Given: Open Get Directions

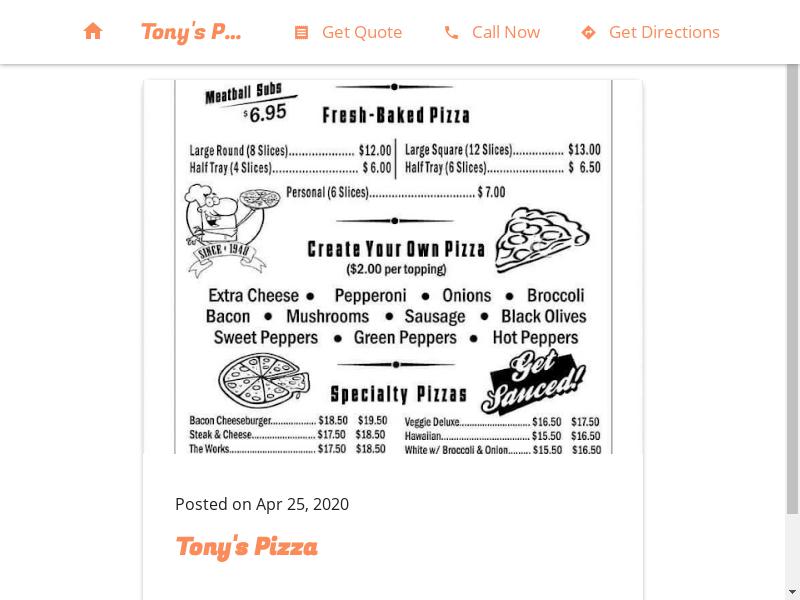Looking at the screenshot, I should (x=650, y=32).
